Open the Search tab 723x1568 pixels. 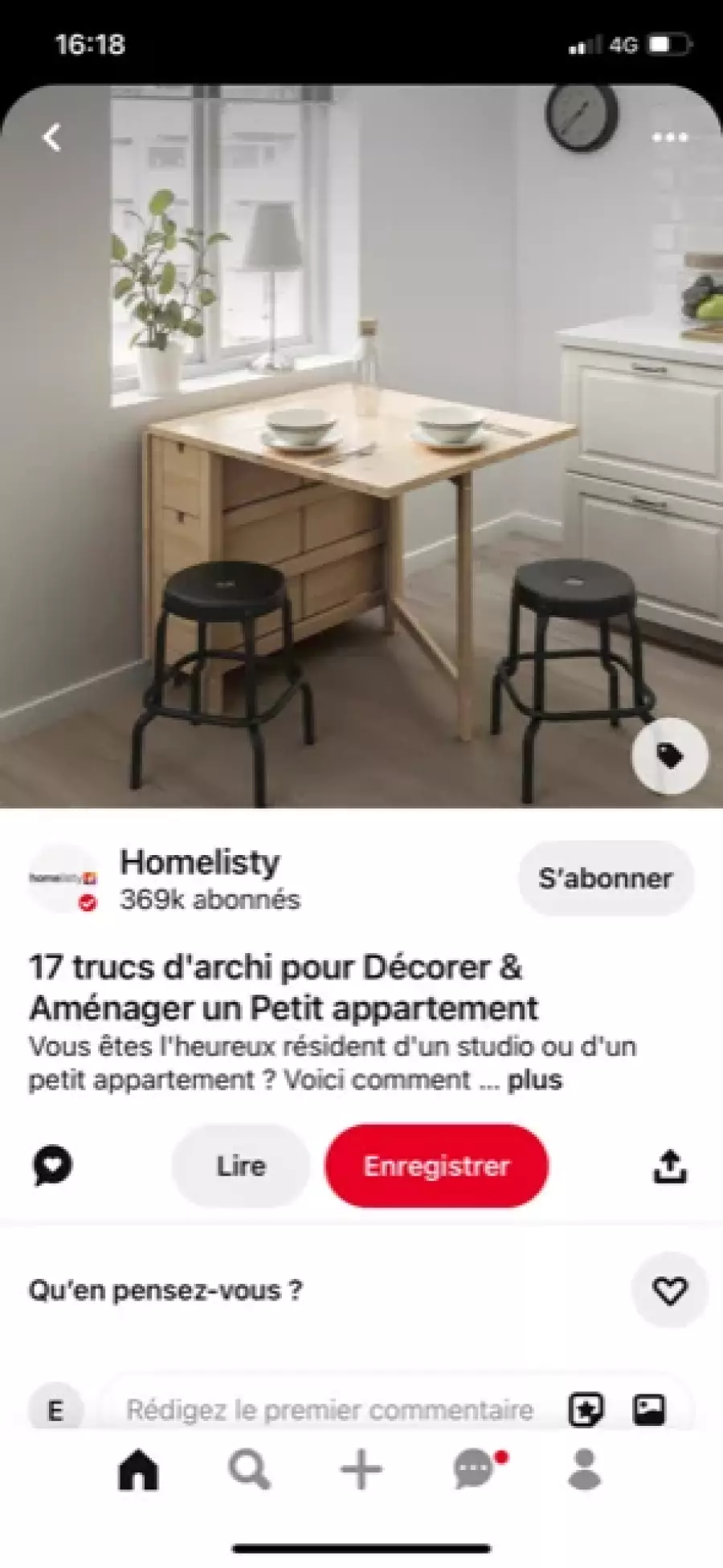click(x=249, y=1470)
